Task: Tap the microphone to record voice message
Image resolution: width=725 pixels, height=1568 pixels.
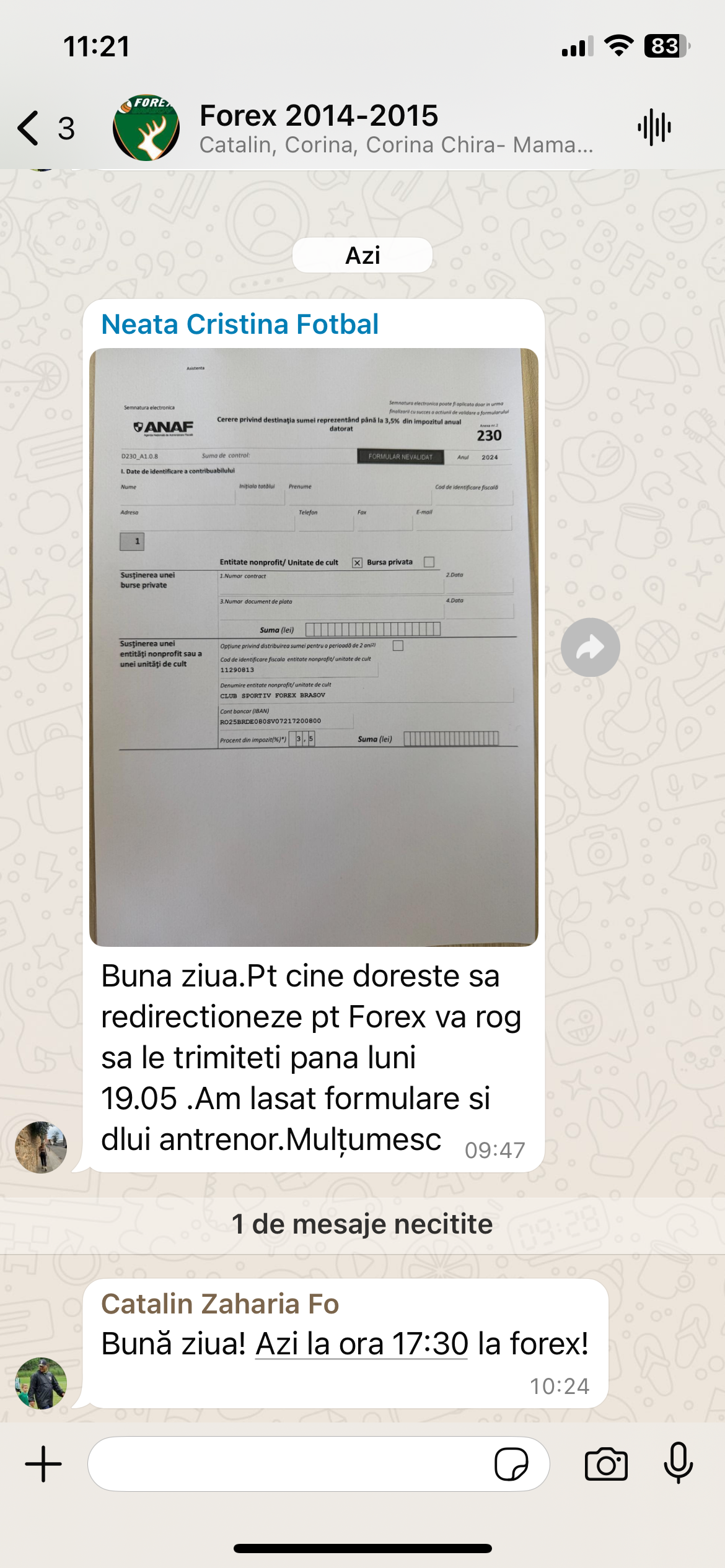Action: tap(678, 1464)
